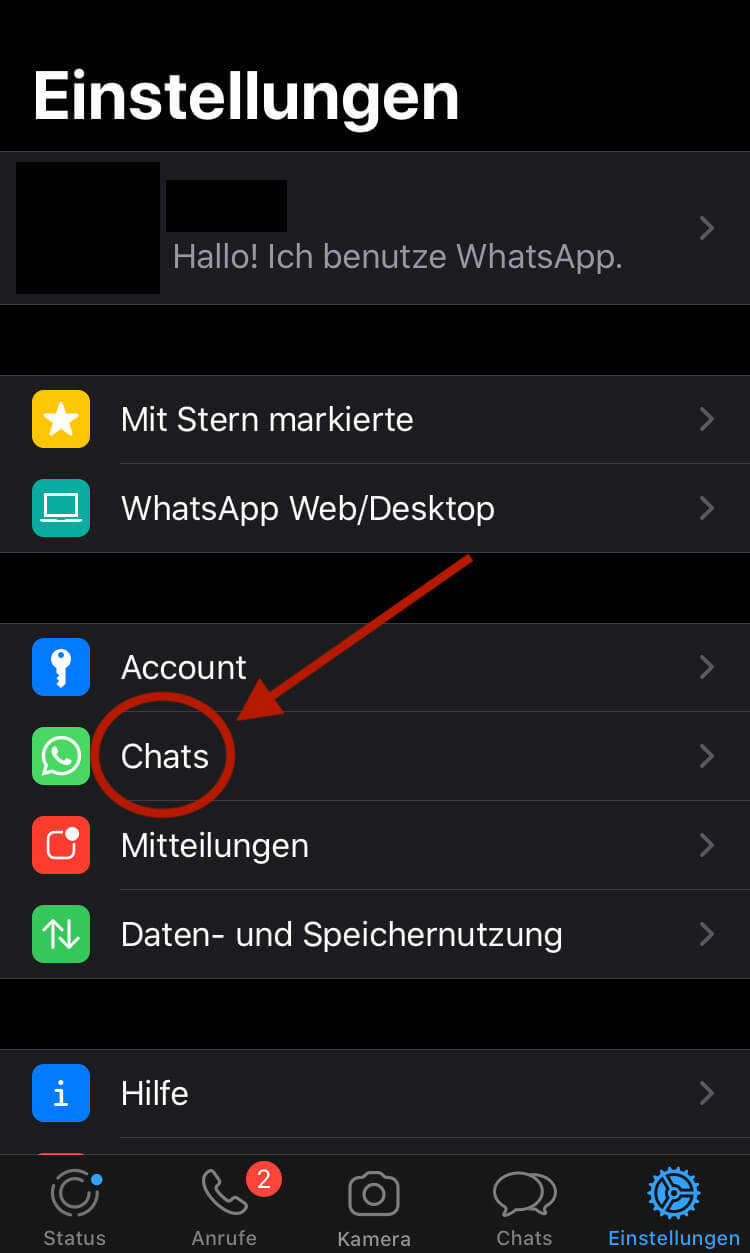Select the Einstellungen tab
Screen dimensions: 750x1253
(673, 1208)
